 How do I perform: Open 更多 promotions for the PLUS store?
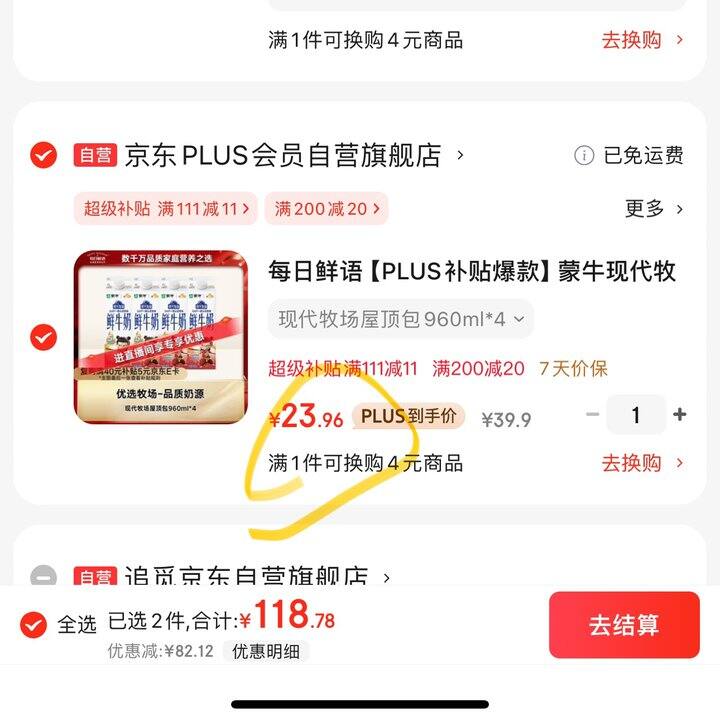click(x=654, y=208)
